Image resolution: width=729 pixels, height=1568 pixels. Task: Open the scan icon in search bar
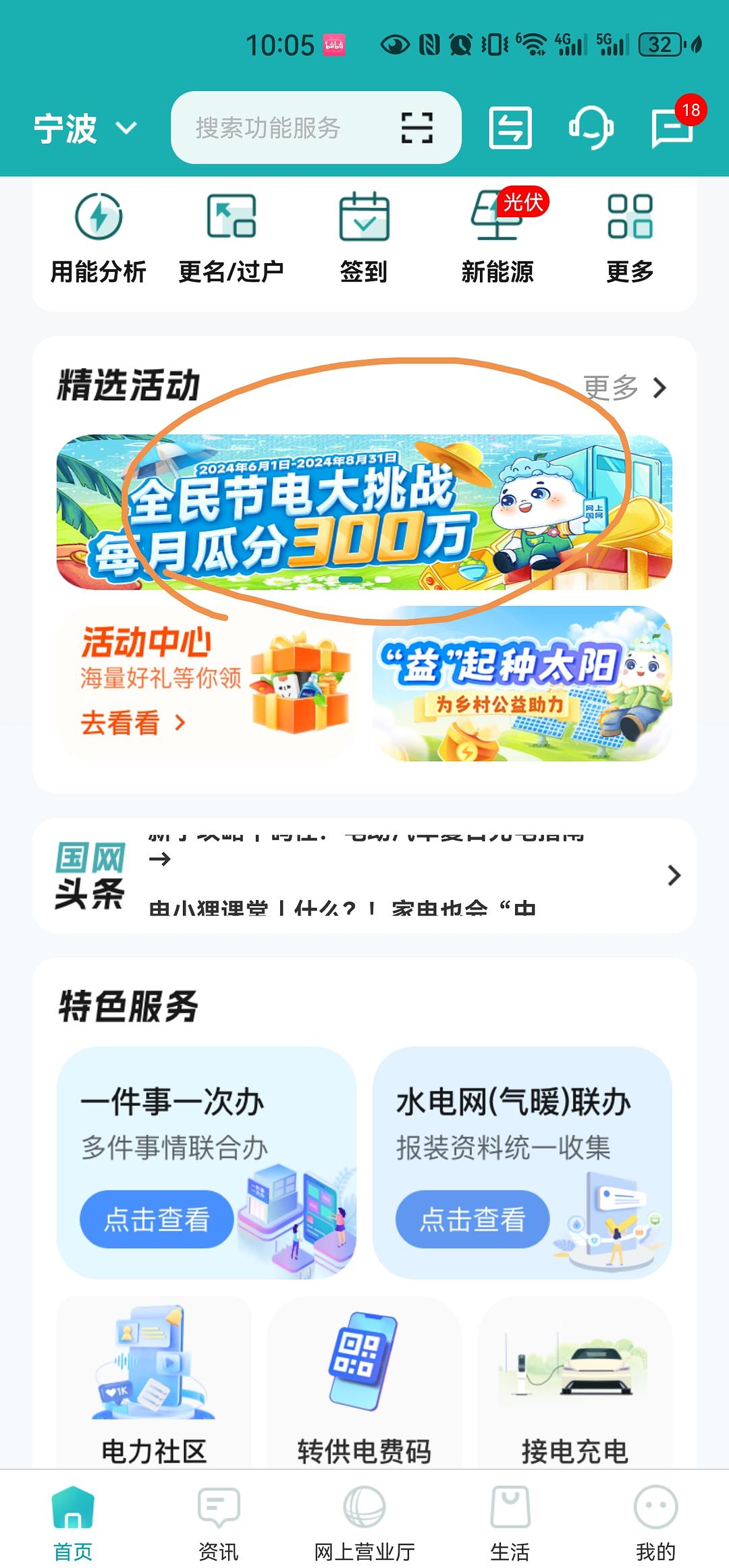416,128
